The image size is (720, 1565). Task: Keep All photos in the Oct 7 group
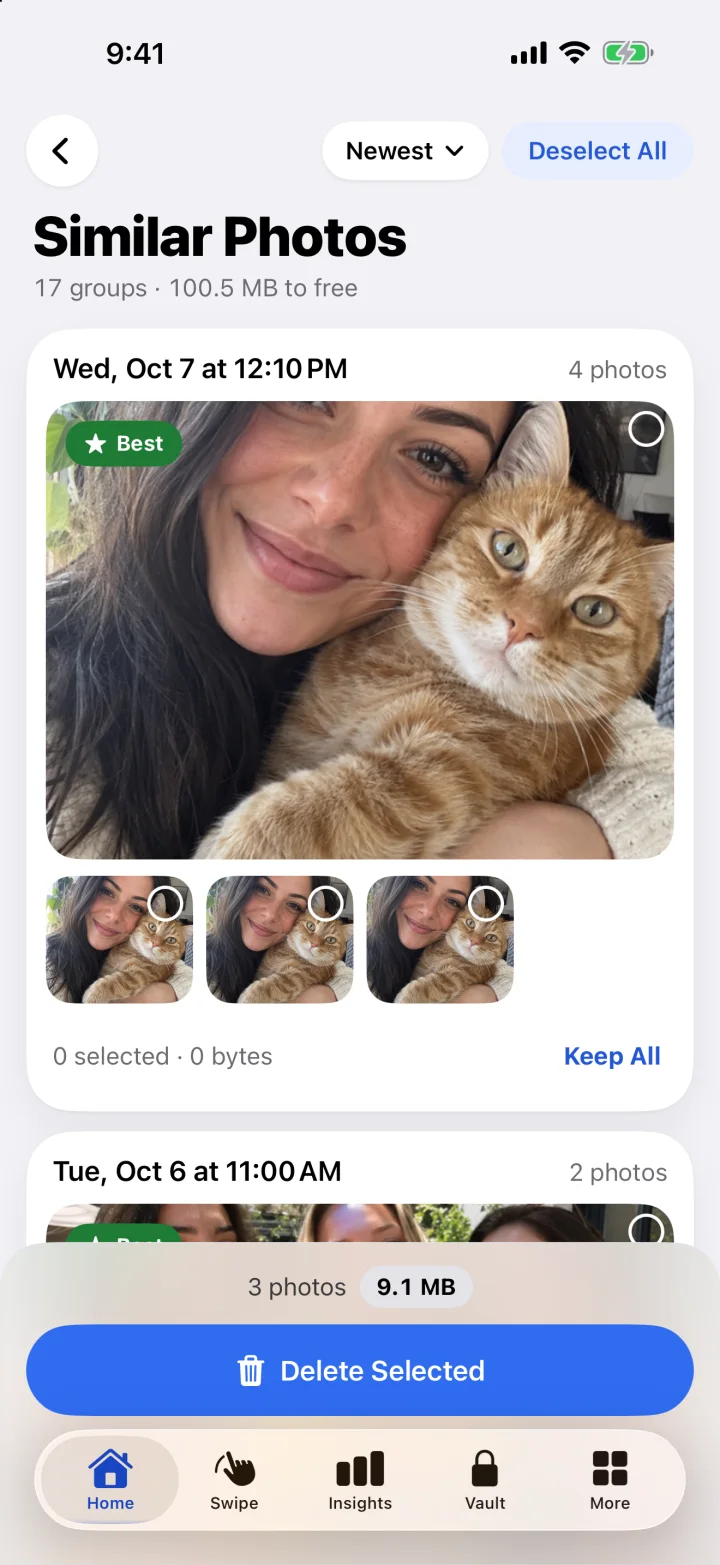pos(612,1056)
